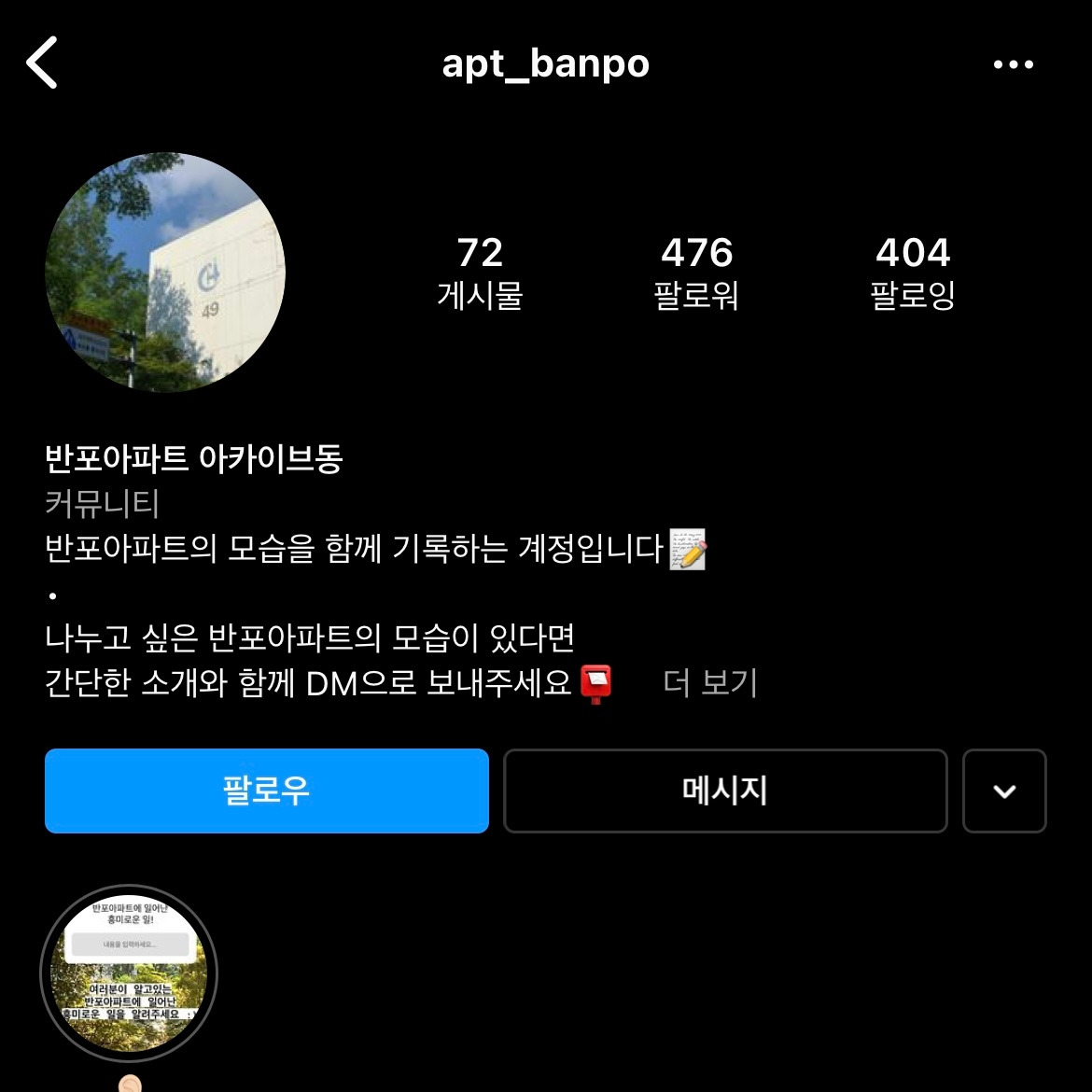Open suggested accounts chevron dropdown
The image size is (1092, 1092).
(1004, 791)
